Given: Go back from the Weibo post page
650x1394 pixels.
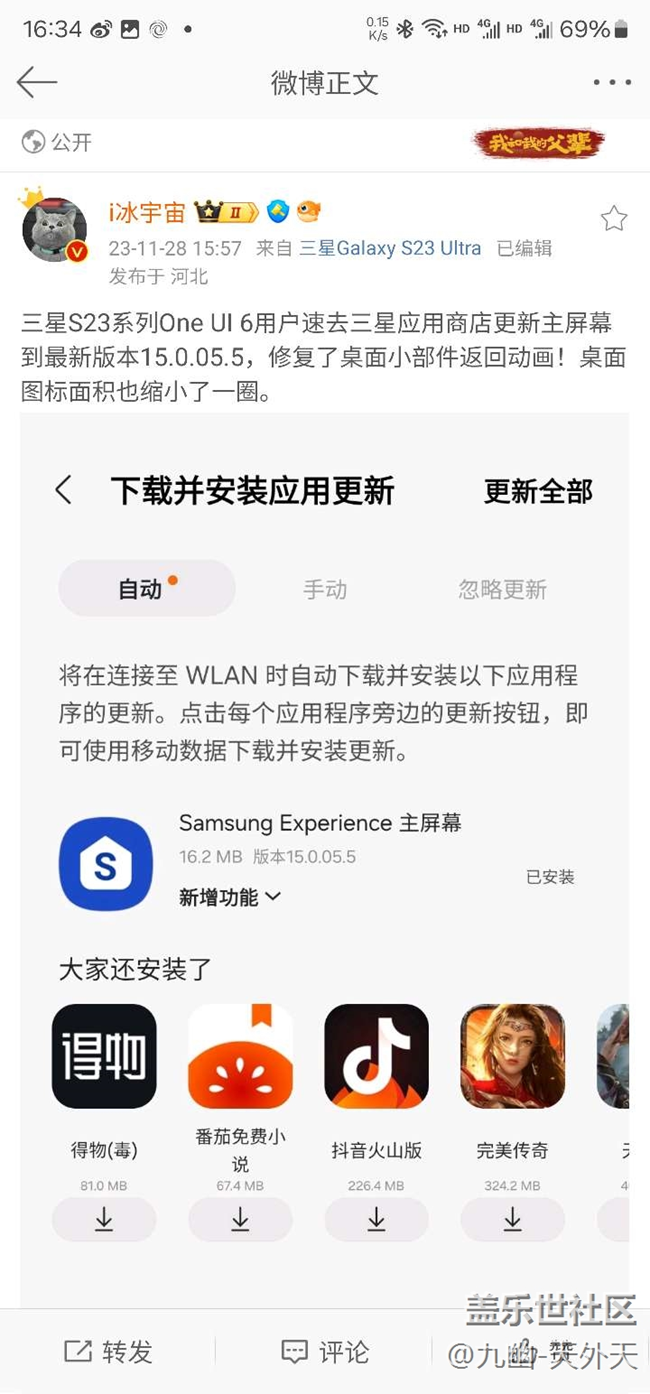Looking at the screenshot, I should click(x=37, y=82).
